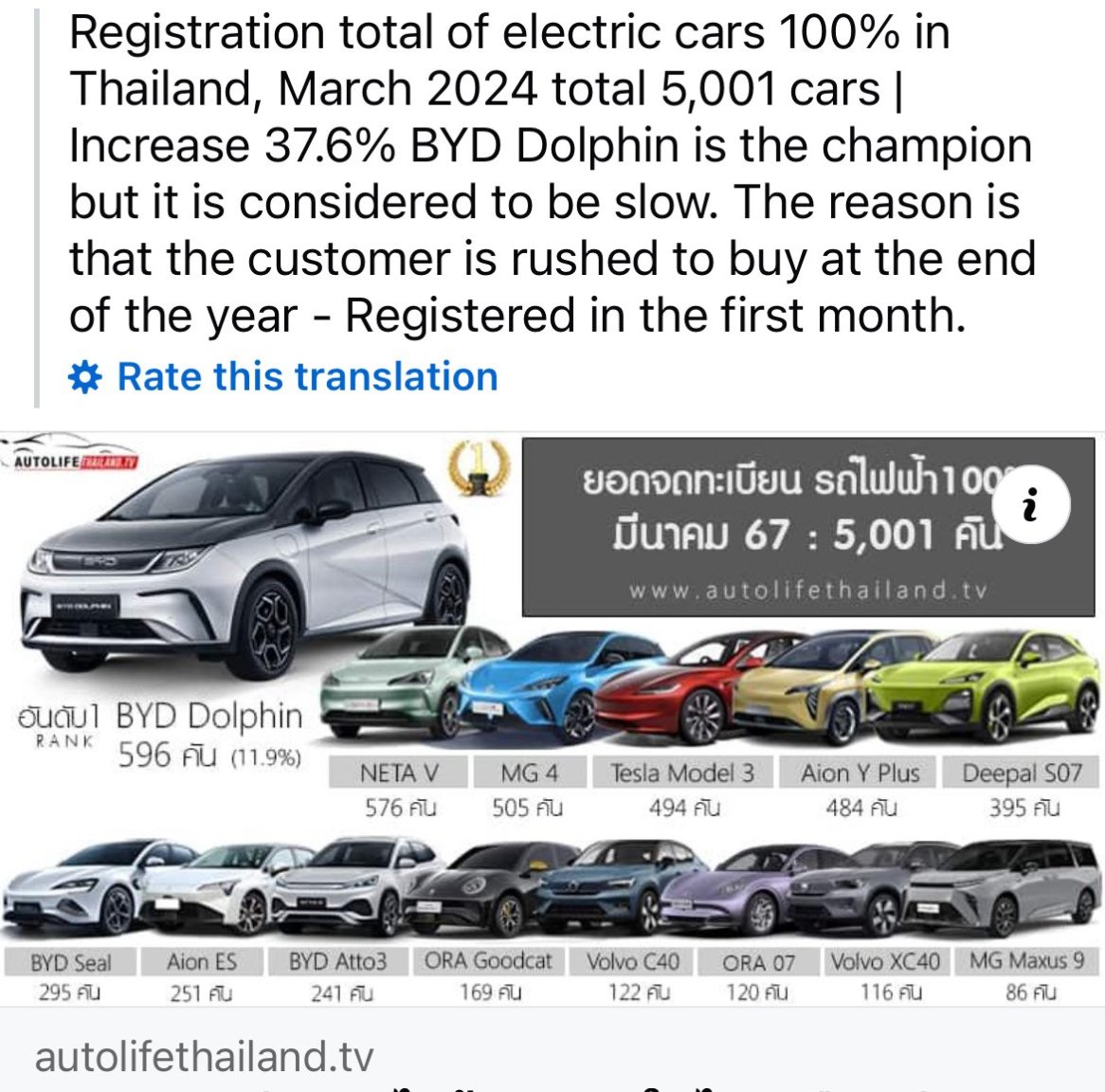Viewport: 1105px width, 1092px height.
Task: Open the link info icon
Action: (x=1030, y=506)
